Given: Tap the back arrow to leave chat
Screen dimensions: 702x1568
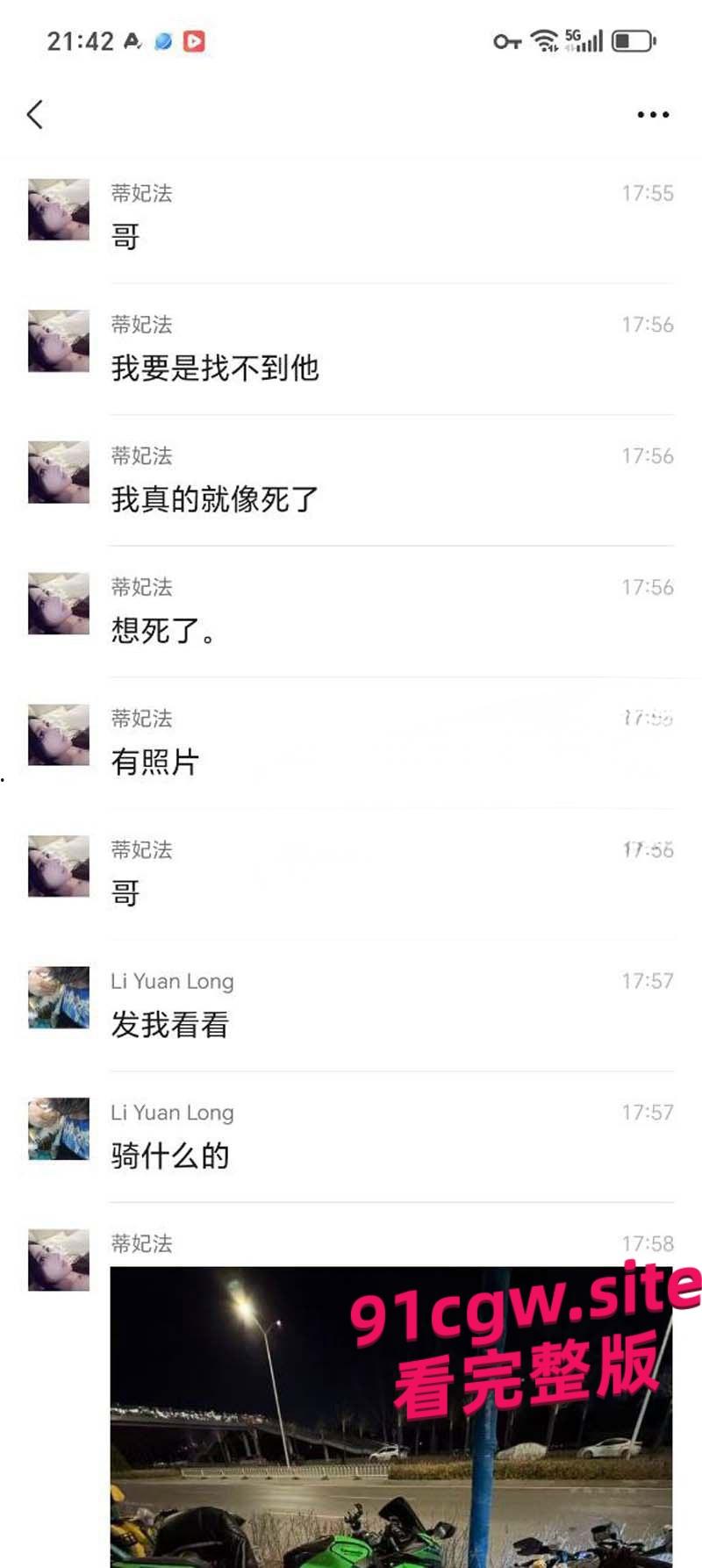Looking at the screenshot, I should pyautogui.click(x=35, y=114).
